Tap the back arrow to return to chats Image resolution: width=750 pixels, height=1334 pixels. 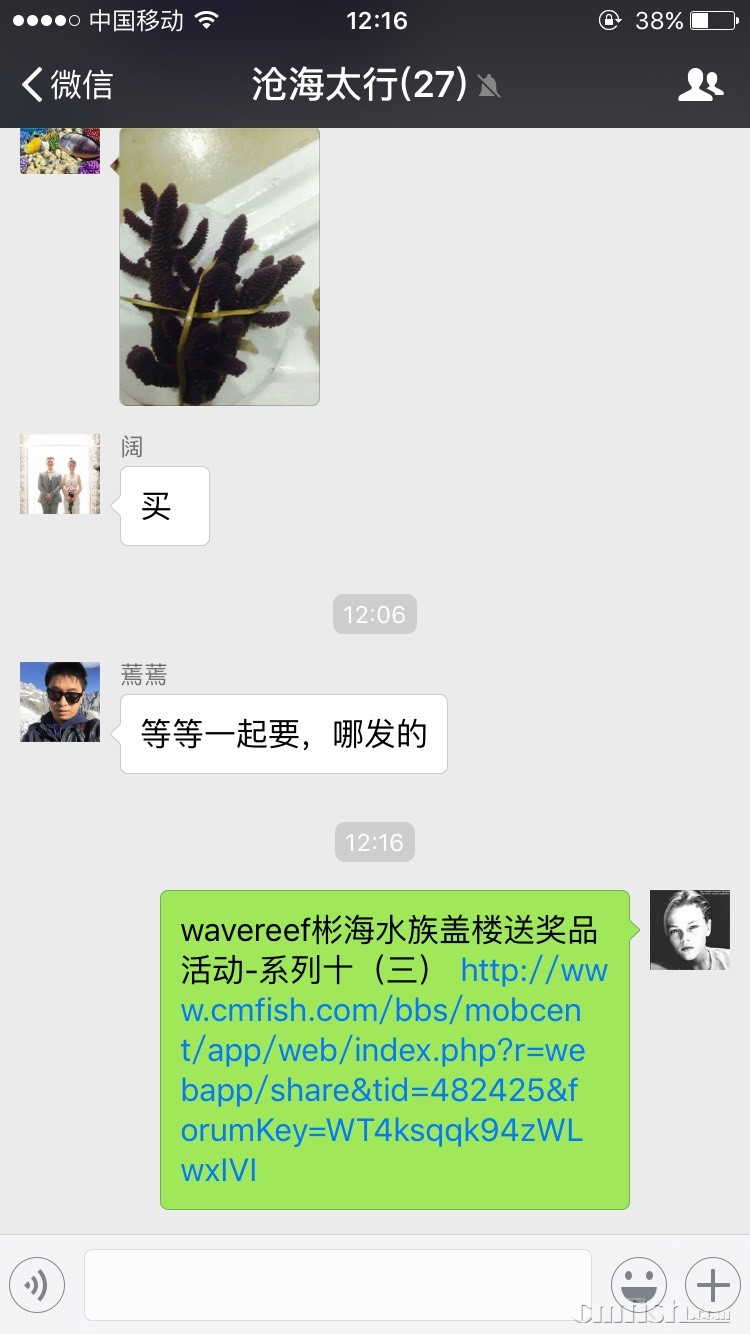(x=30, y=85)
